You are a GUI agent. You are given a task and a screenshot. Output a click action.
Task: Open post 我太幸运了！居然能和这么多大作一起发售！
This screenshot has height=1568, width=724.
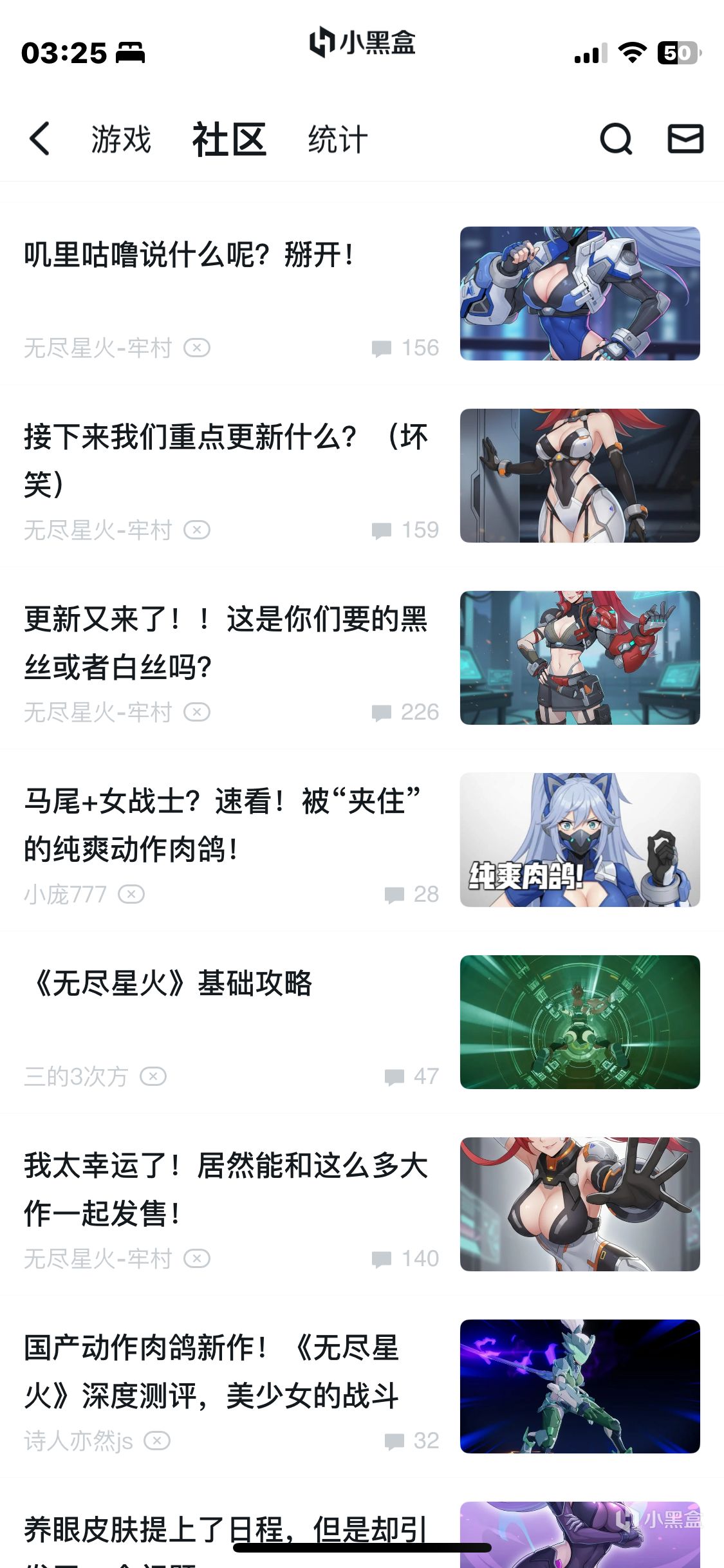[x=225, y=1189]
